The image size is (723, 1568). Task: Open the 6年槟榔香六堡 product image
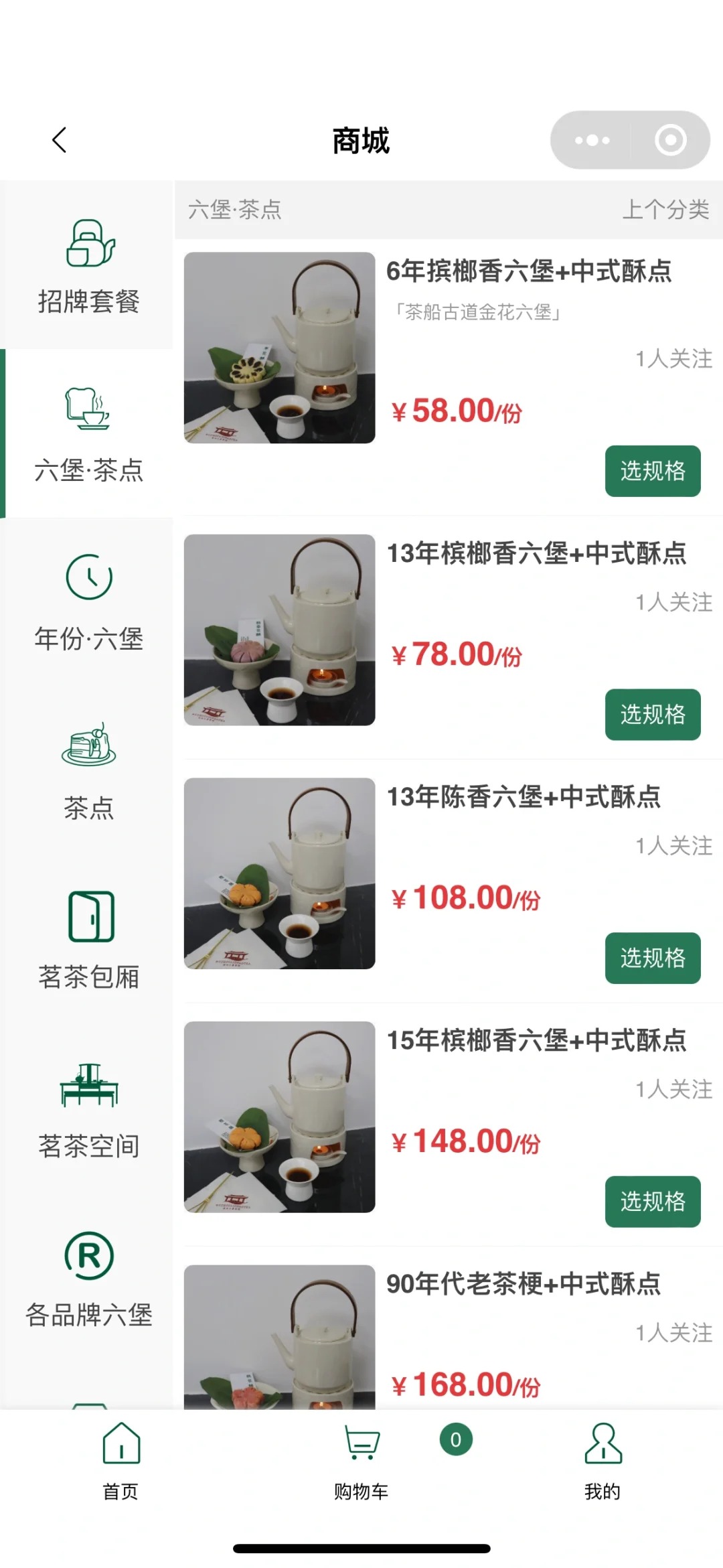click(x=279, y=348)
